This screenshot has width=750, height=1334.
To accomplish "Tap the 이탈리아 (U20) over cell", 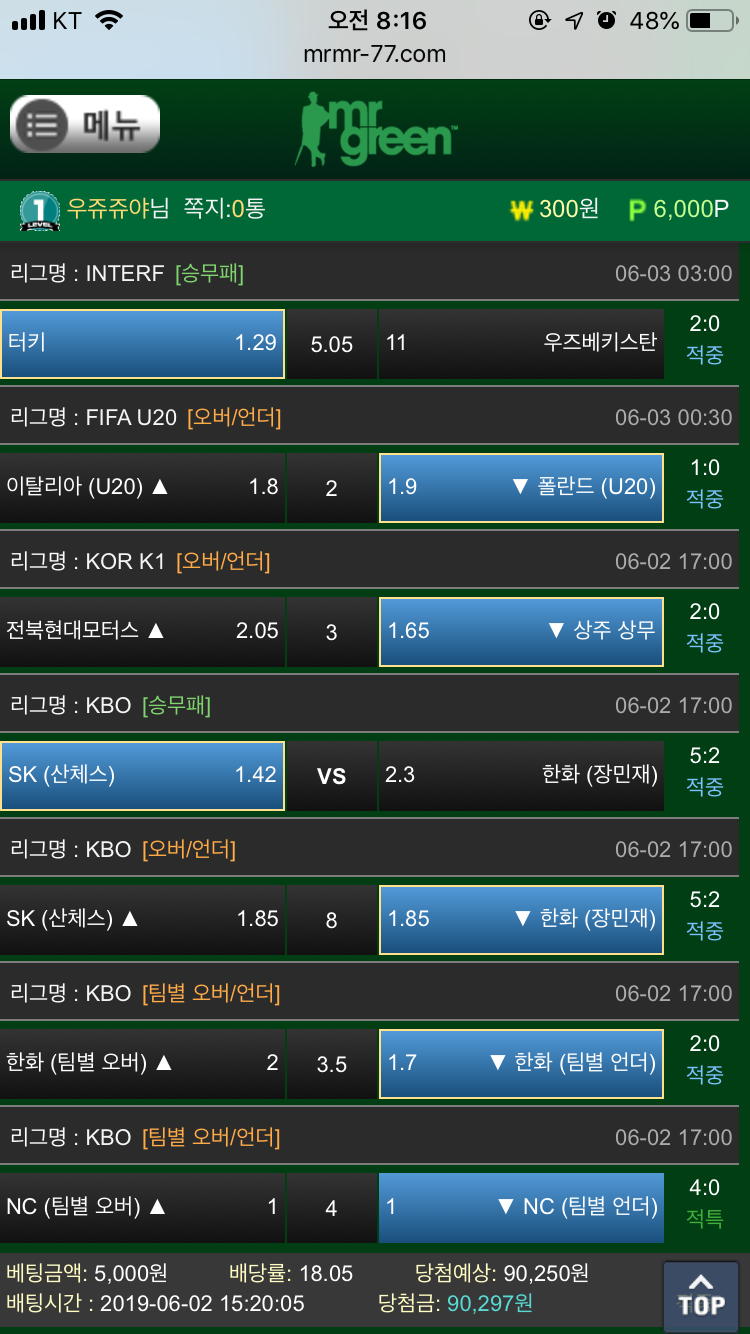I will [142, 487].
